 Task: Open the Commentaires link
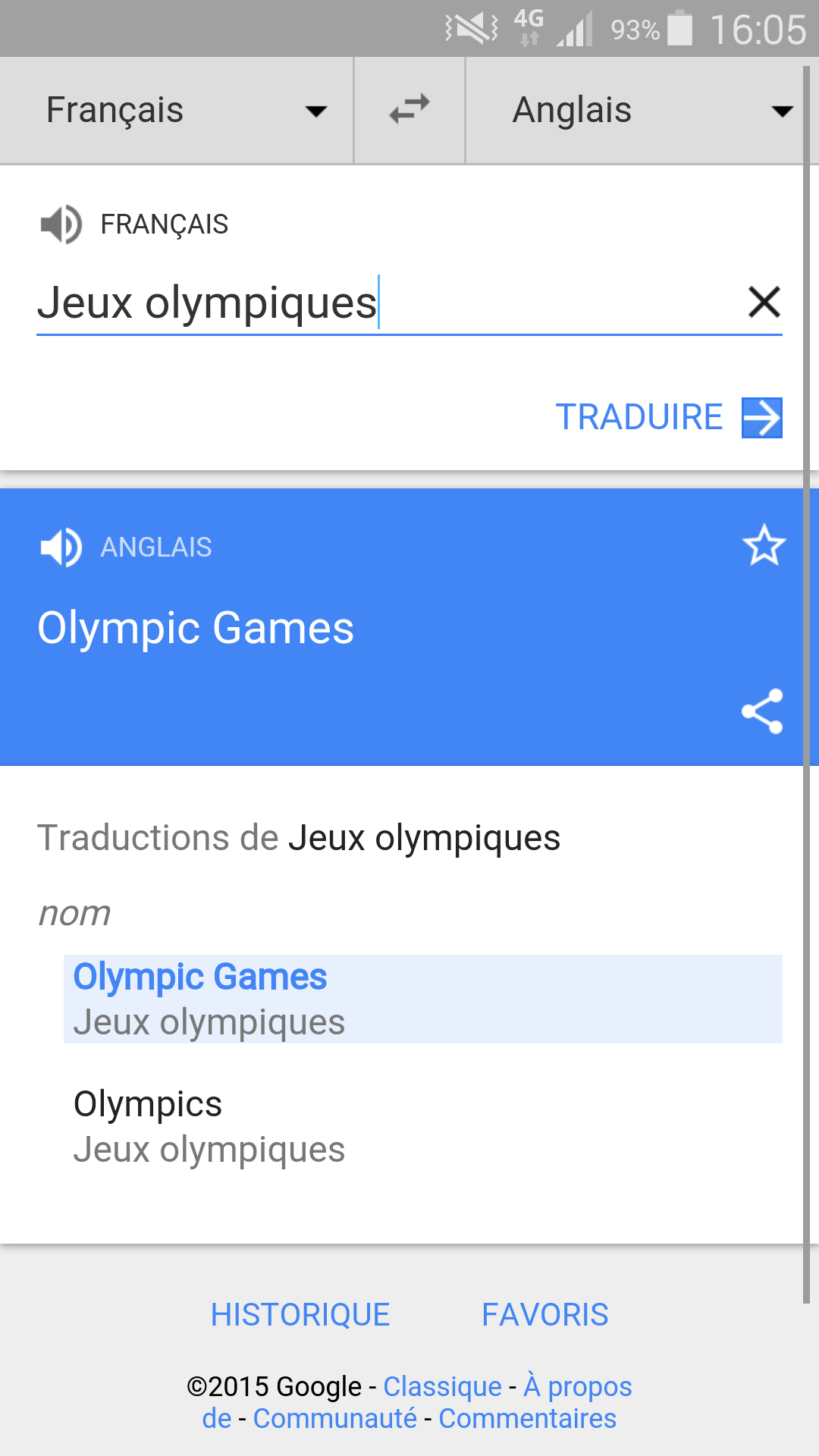coord(527,1418)
